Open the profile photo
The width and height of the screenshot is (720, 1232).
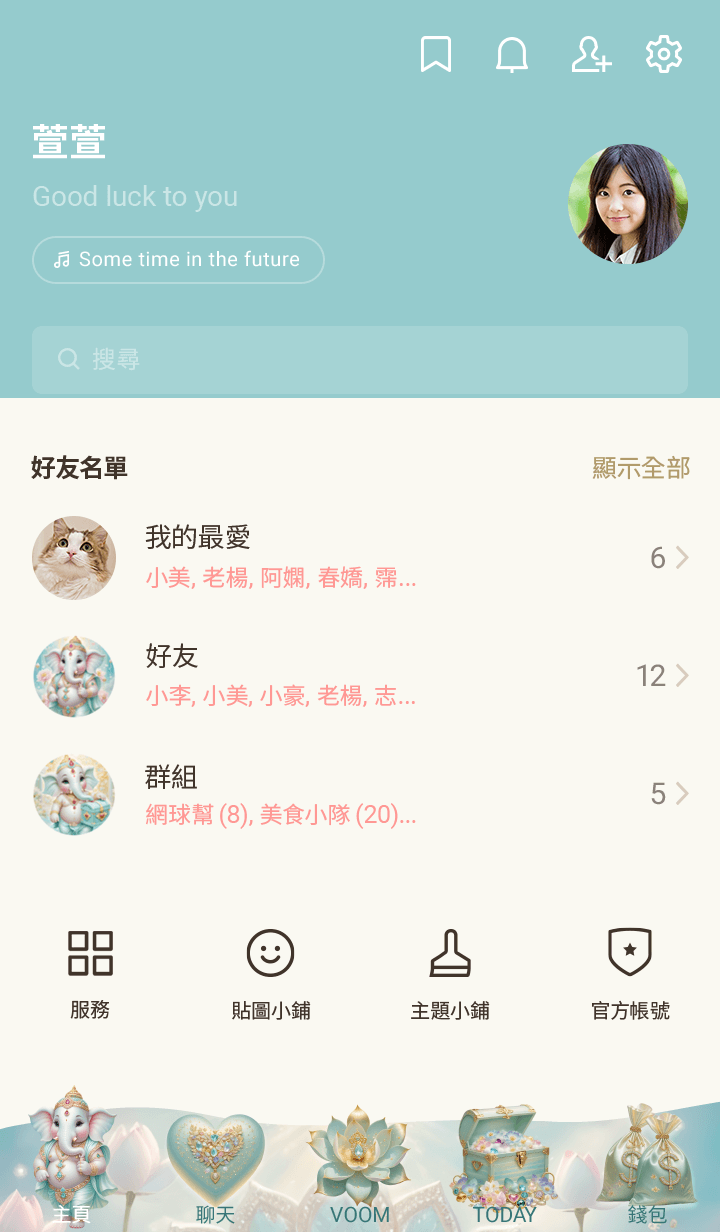pyautogui.click(x=628, y=204)
